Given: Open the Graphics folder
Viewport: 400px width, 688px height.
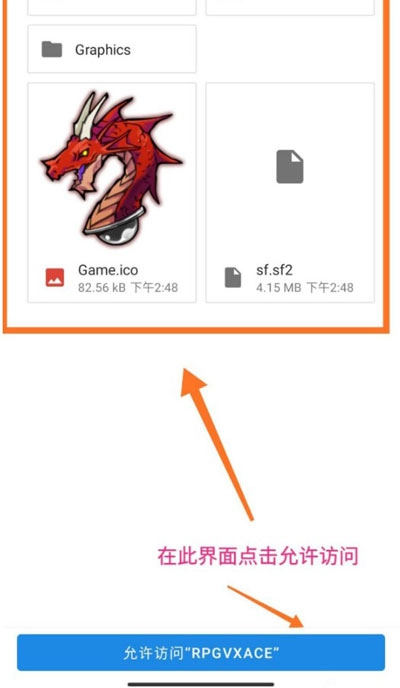Looking at the screenshot, I should click(x=112, y=49).
